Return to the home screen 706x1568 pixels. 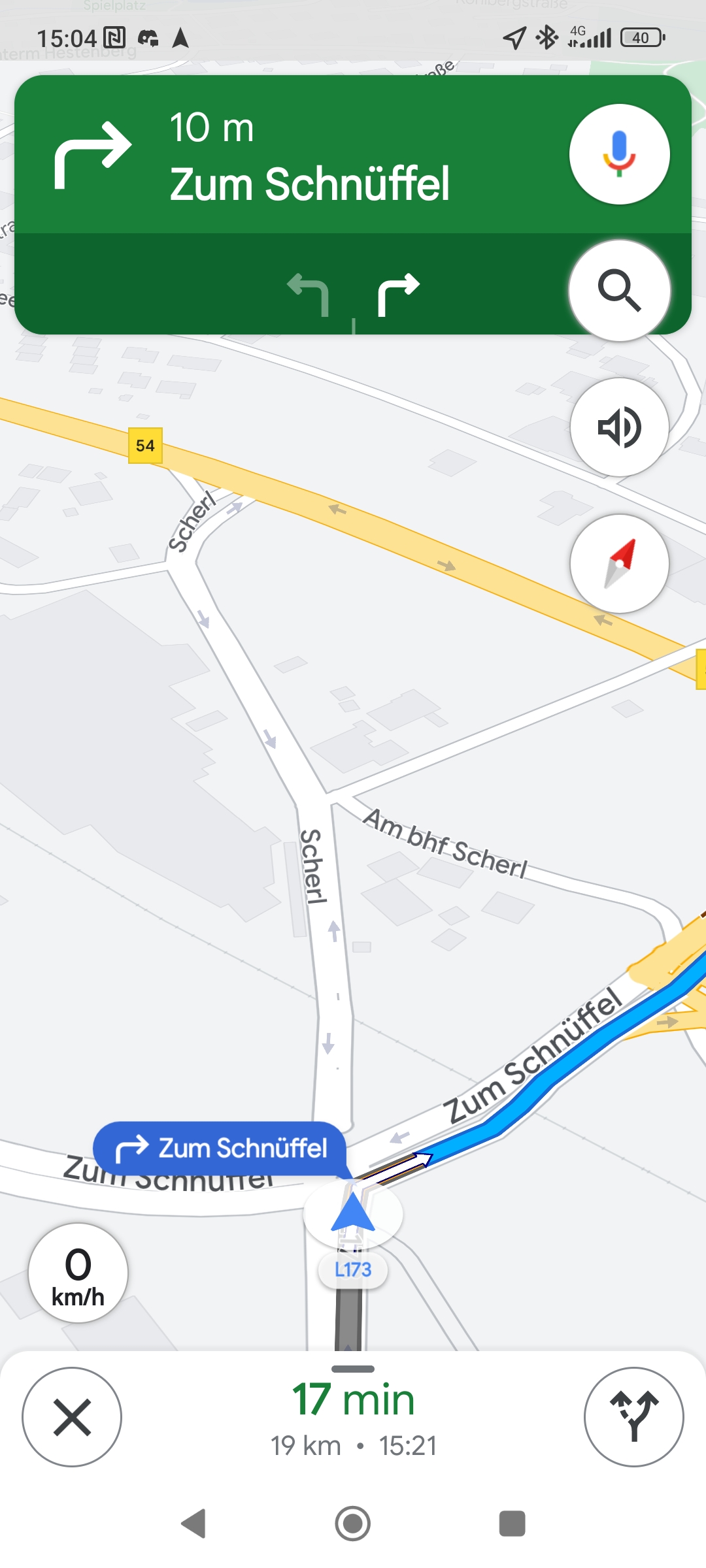(353, 1524)
